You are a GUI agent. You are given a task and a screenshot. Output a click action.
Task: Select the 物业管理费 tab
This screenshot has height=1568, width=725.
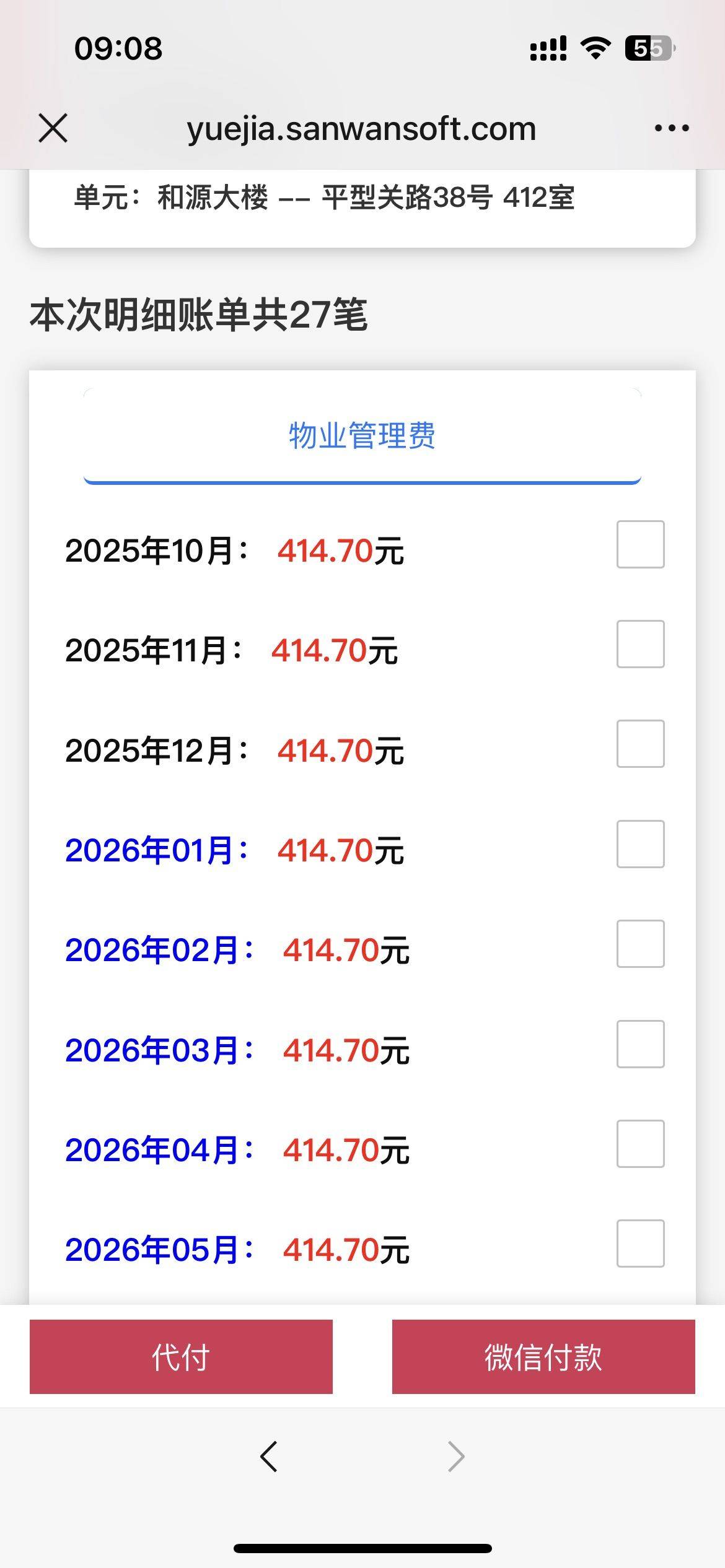tap(362, 435)
